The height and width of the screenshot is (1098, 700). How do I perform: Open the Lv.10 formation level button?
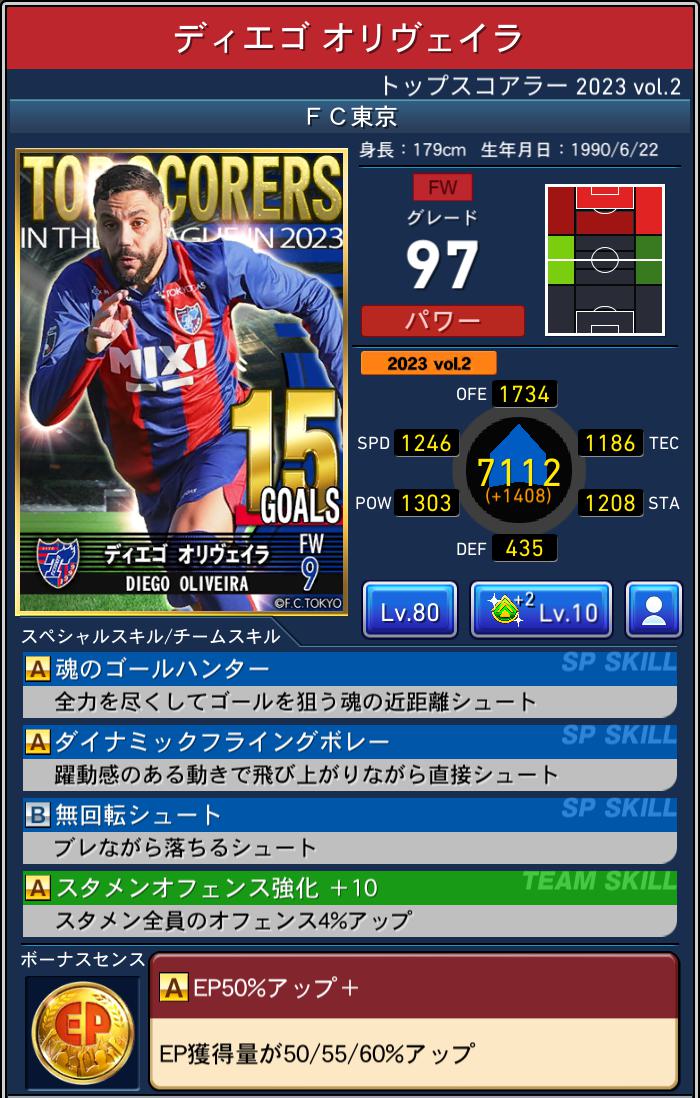541,610
